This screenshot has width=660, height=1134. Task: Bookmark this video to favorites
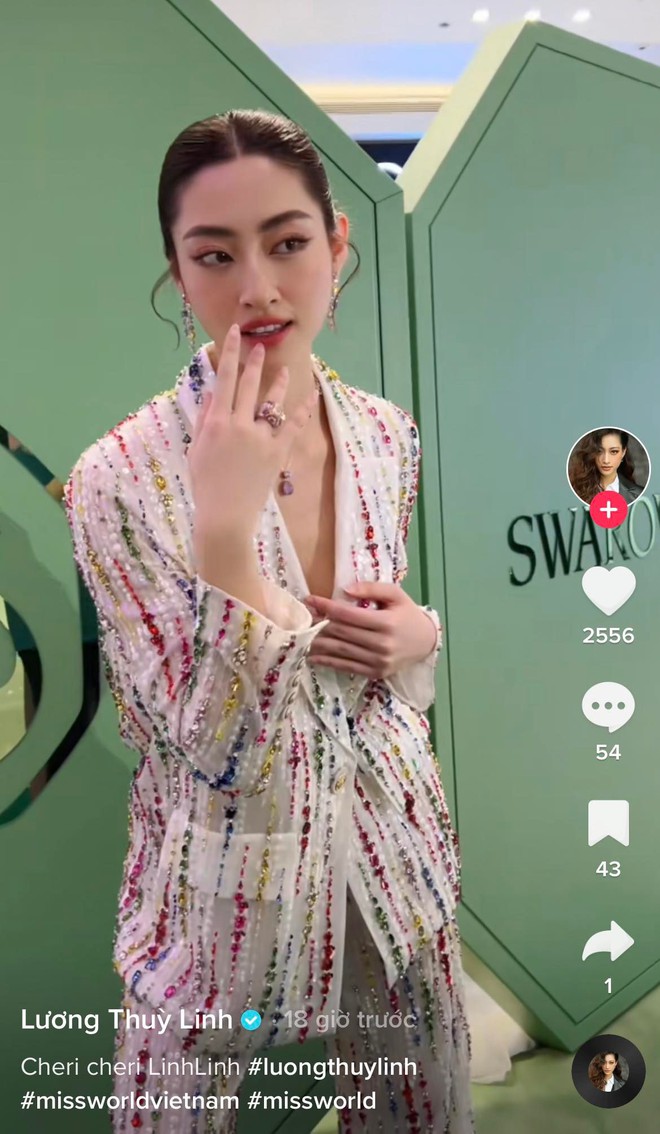click(608, 824)
